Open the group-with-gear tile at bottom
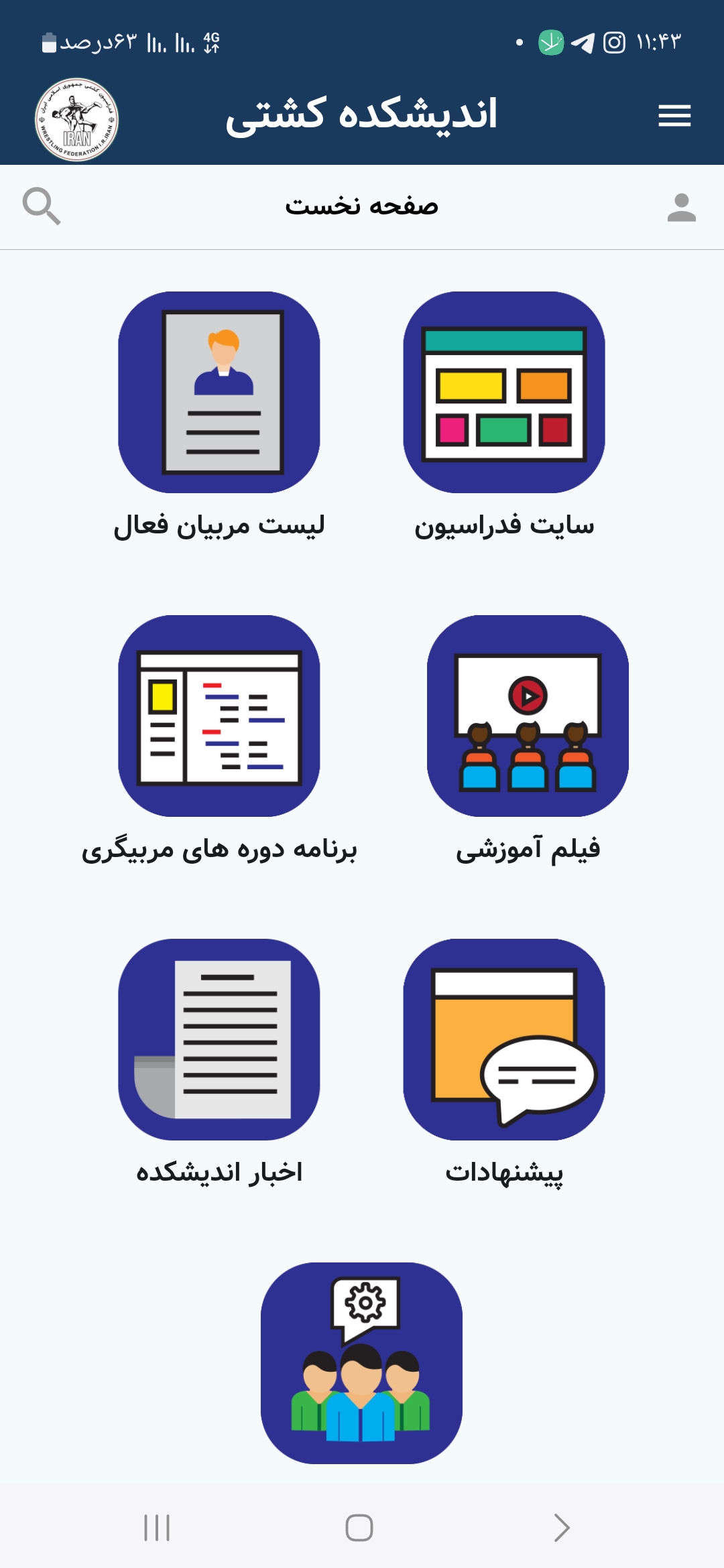 click(x=361, y=1363)
